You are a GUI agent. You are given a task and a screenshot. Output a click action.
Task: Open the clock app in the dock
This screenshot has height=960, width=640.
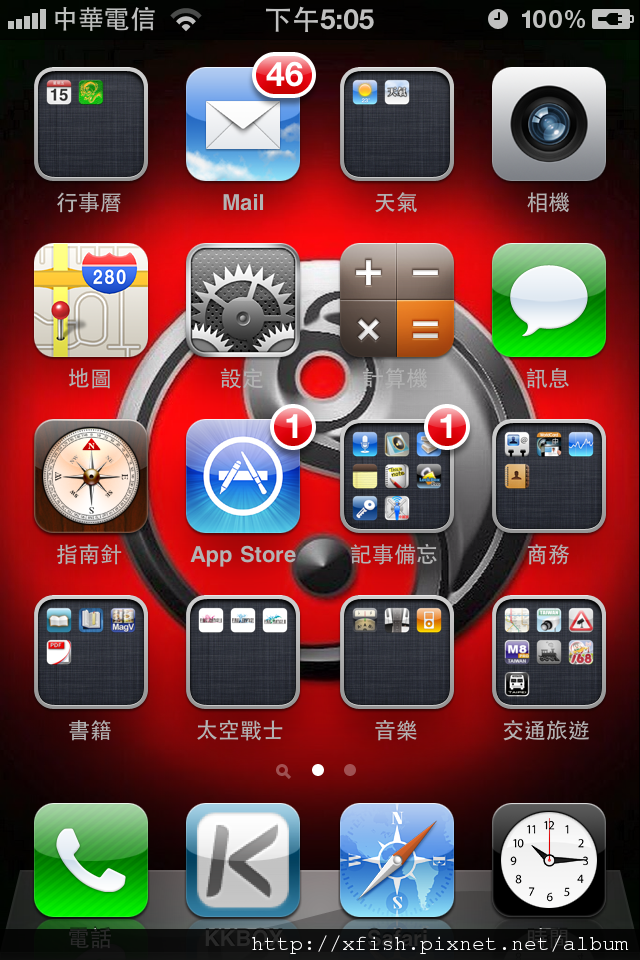click(548, 860)
